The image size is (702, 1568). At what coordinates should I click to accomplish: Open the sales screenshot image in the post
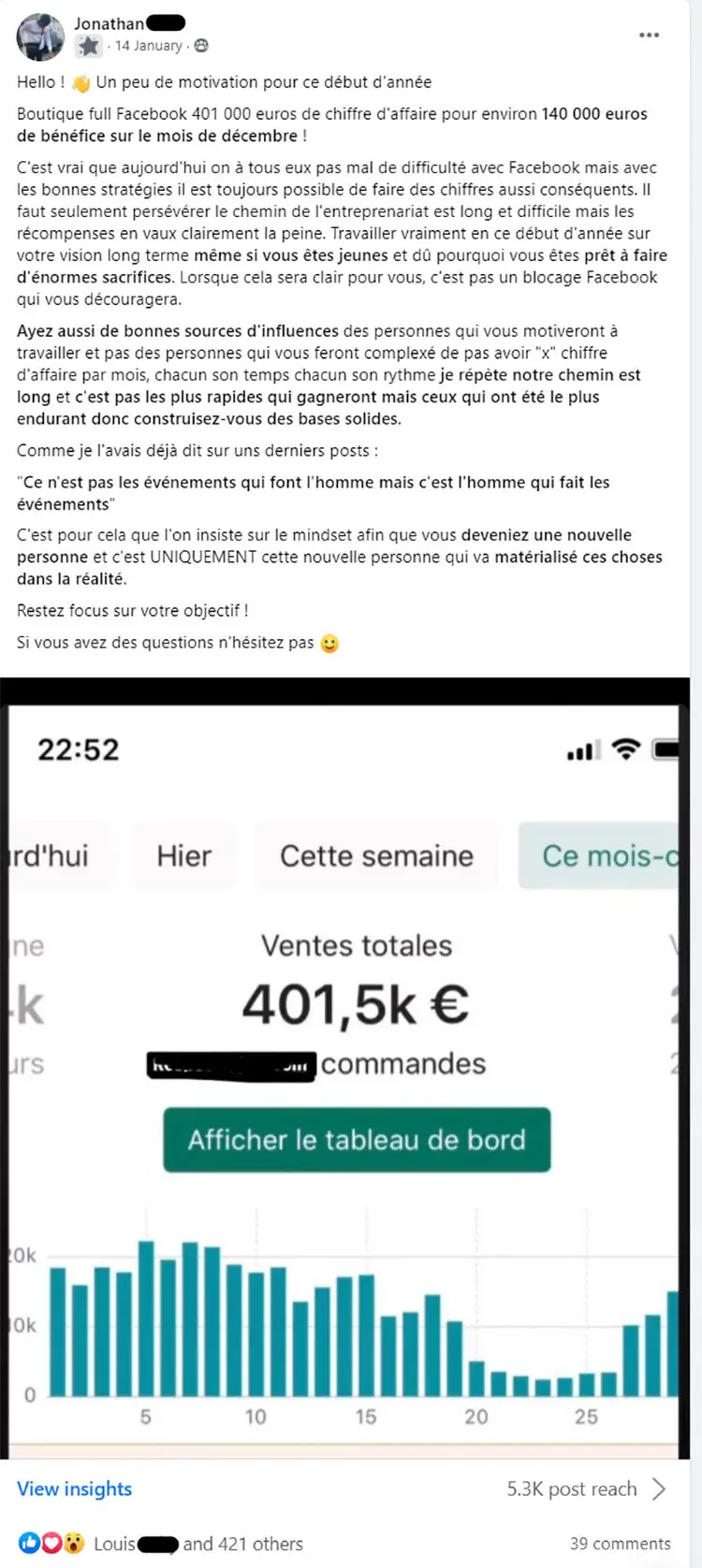[x=346, y=1067]
